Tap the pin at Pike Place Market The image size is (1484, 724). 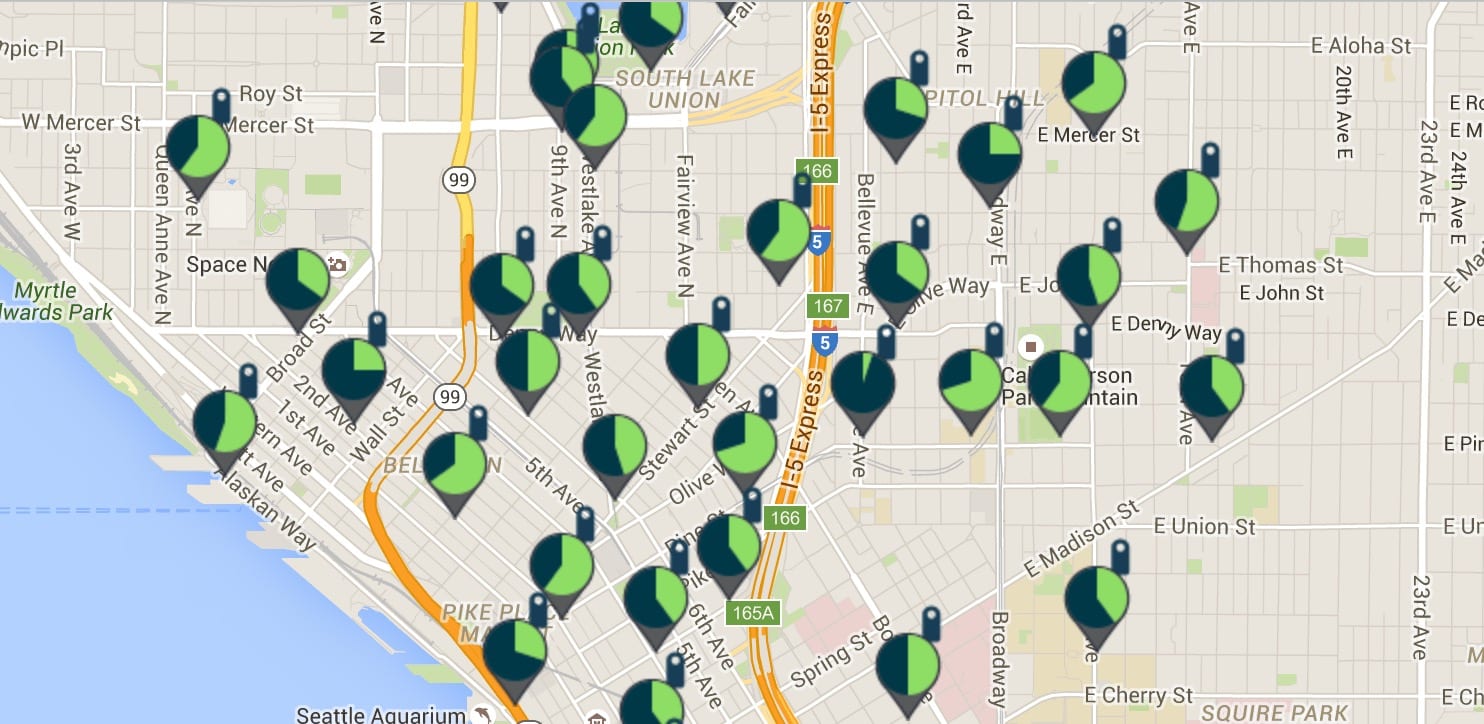pos(514,652)
